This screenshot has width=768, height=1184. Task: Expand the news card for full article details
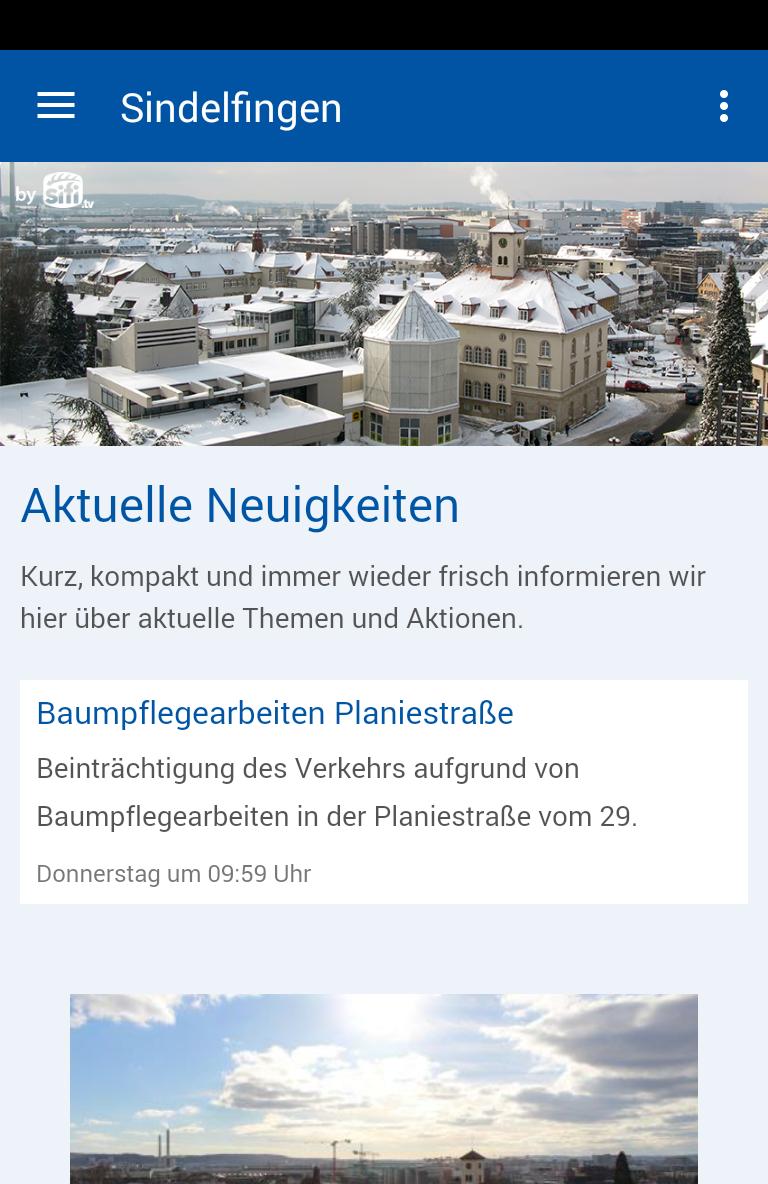[x=383, y=792]
